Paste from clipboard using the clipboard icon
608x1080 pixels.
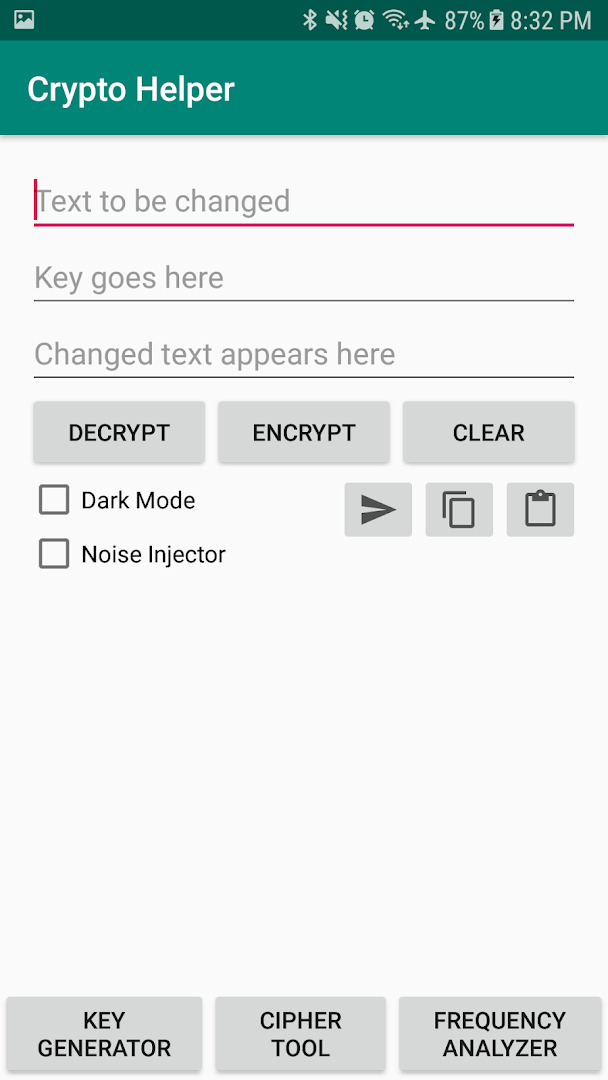click(x=541, y=510)
